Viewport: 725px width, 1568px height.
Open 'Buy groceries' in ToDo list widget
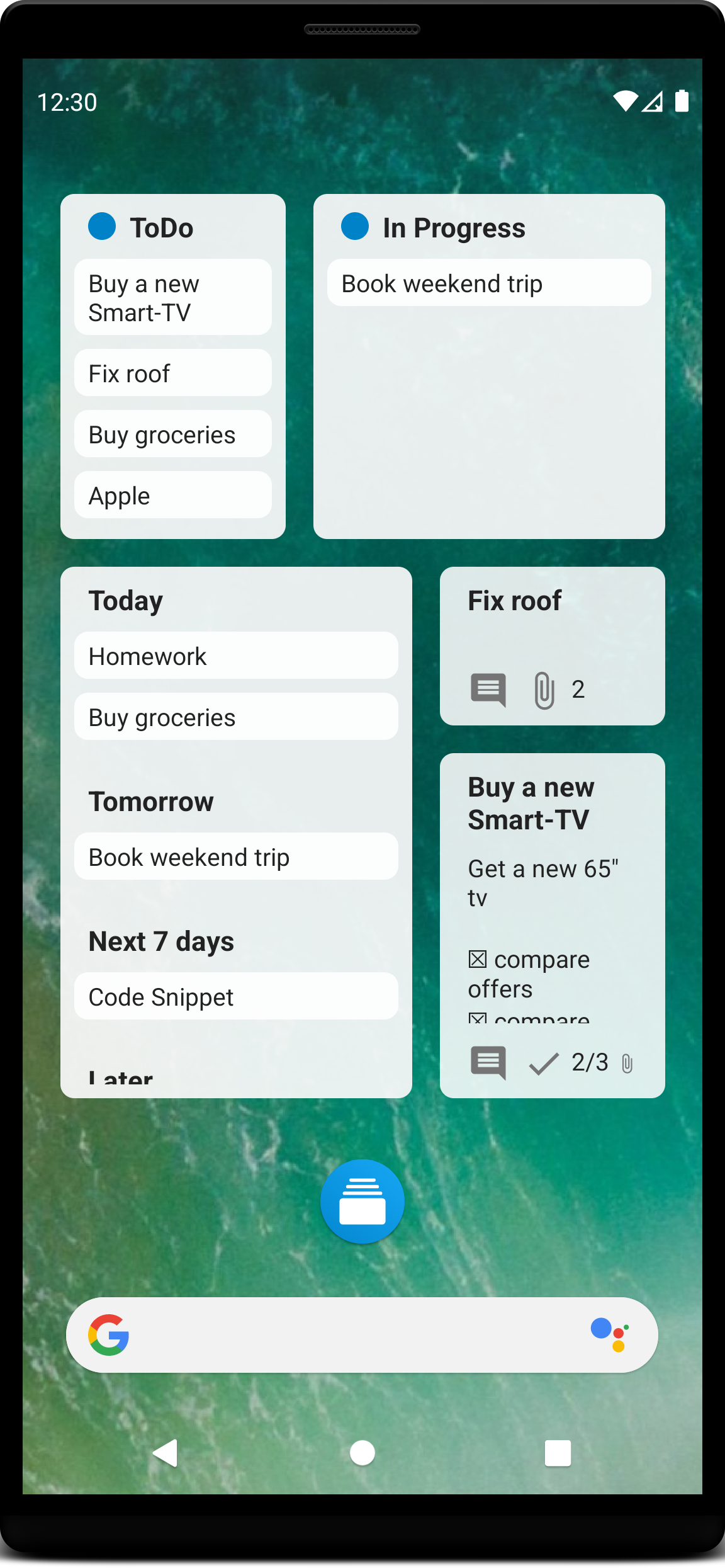pyautogui.click(x=172, y=434)
